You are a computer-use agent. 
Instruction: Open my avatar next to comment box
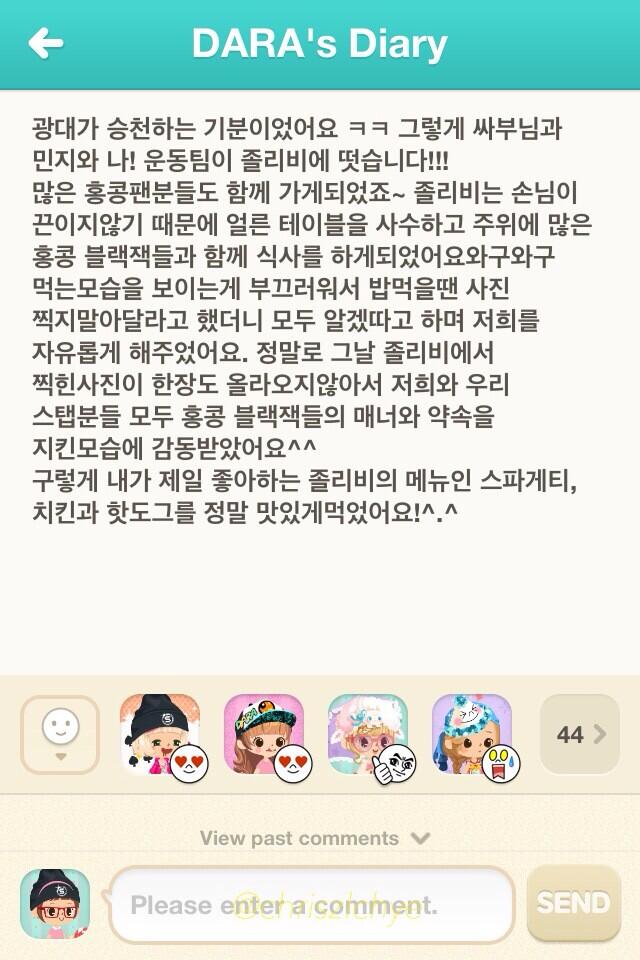(x=55, y=904)
